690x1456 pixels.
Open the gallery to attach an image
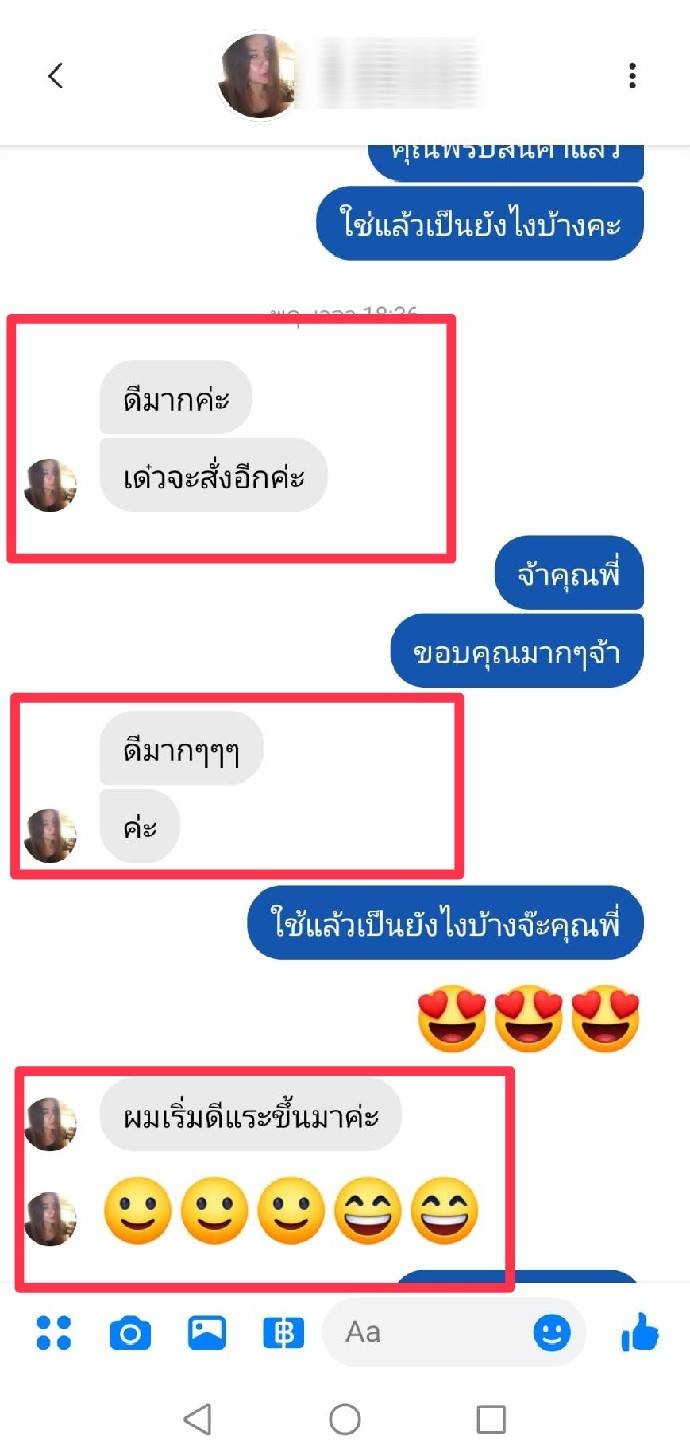click(207, 1333)
